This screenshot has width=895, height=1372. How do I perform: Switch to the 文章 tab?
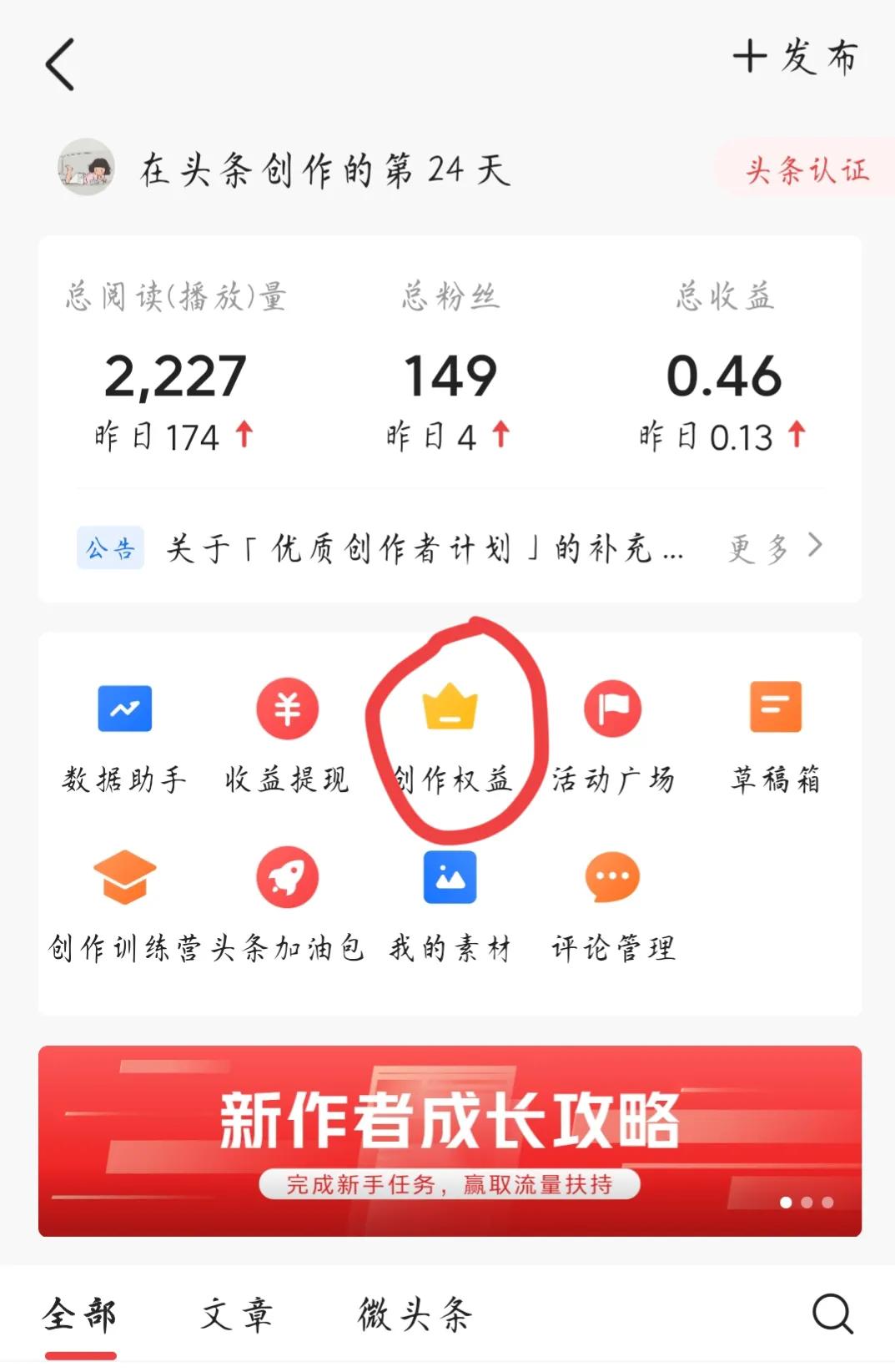237,1312
